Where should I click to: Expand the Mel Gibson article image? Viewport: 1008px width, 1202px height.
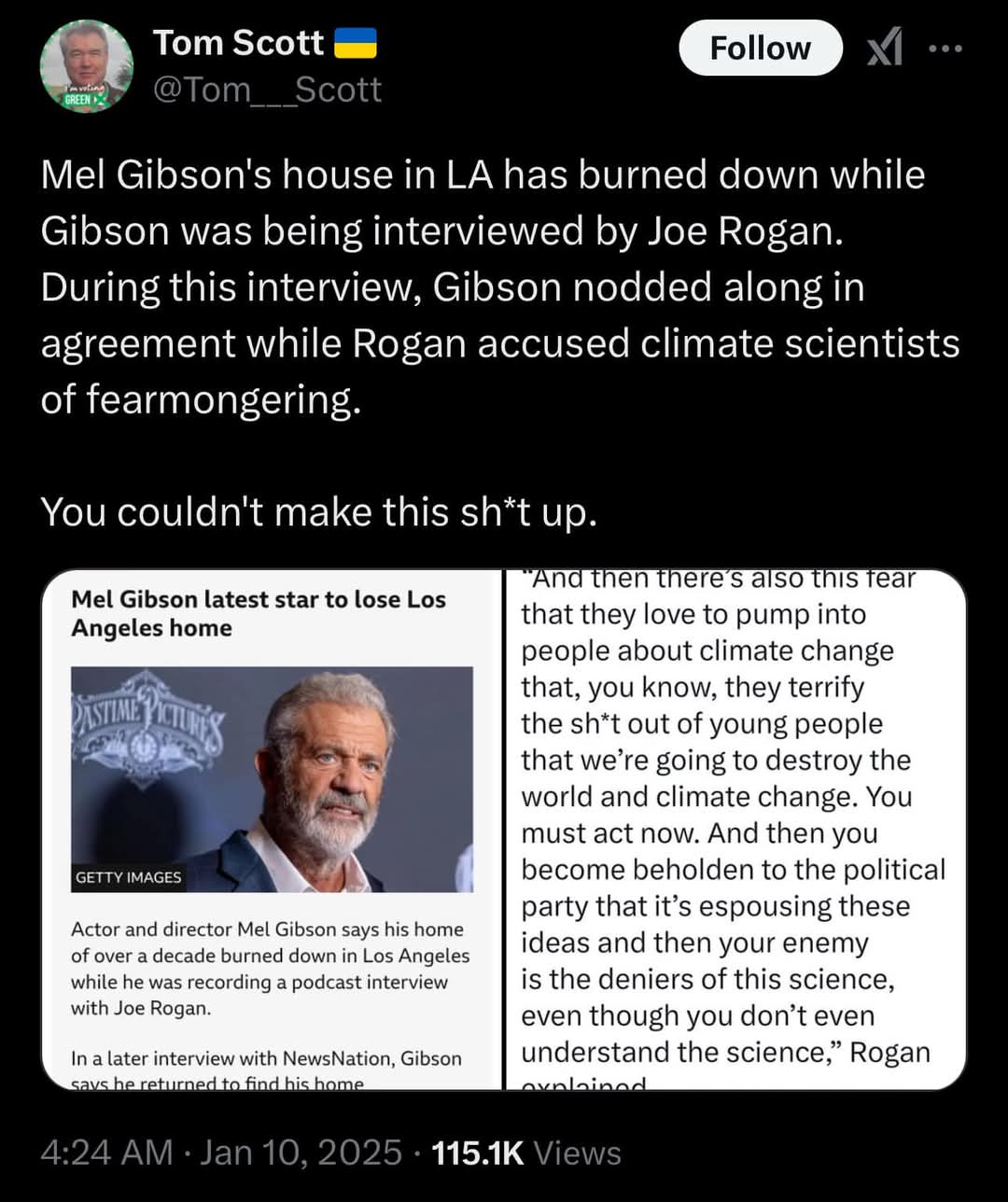click(x=271, y=829)
